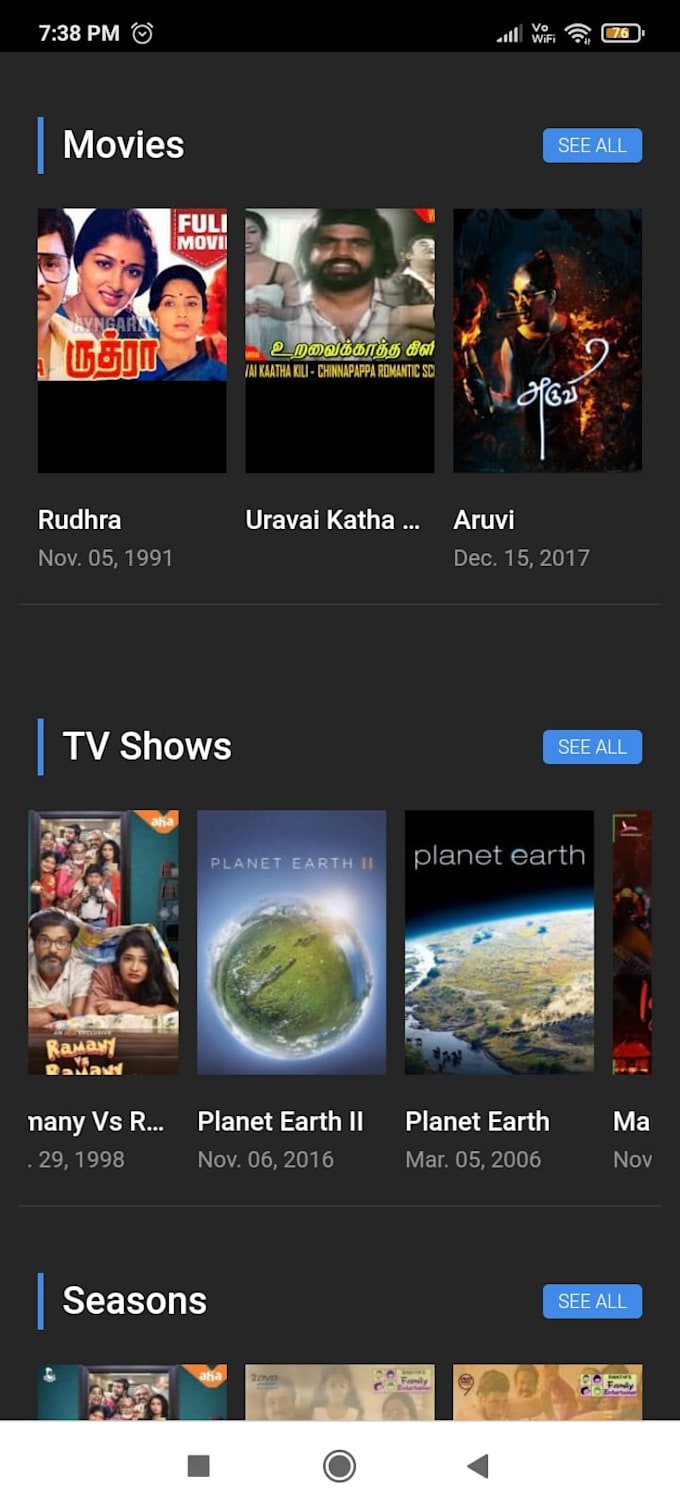The width and height of the screenshot is (680, 1511).
Task: Open the Rudhra movie poster
Action: pyautogui.click(x=132, y=340)
